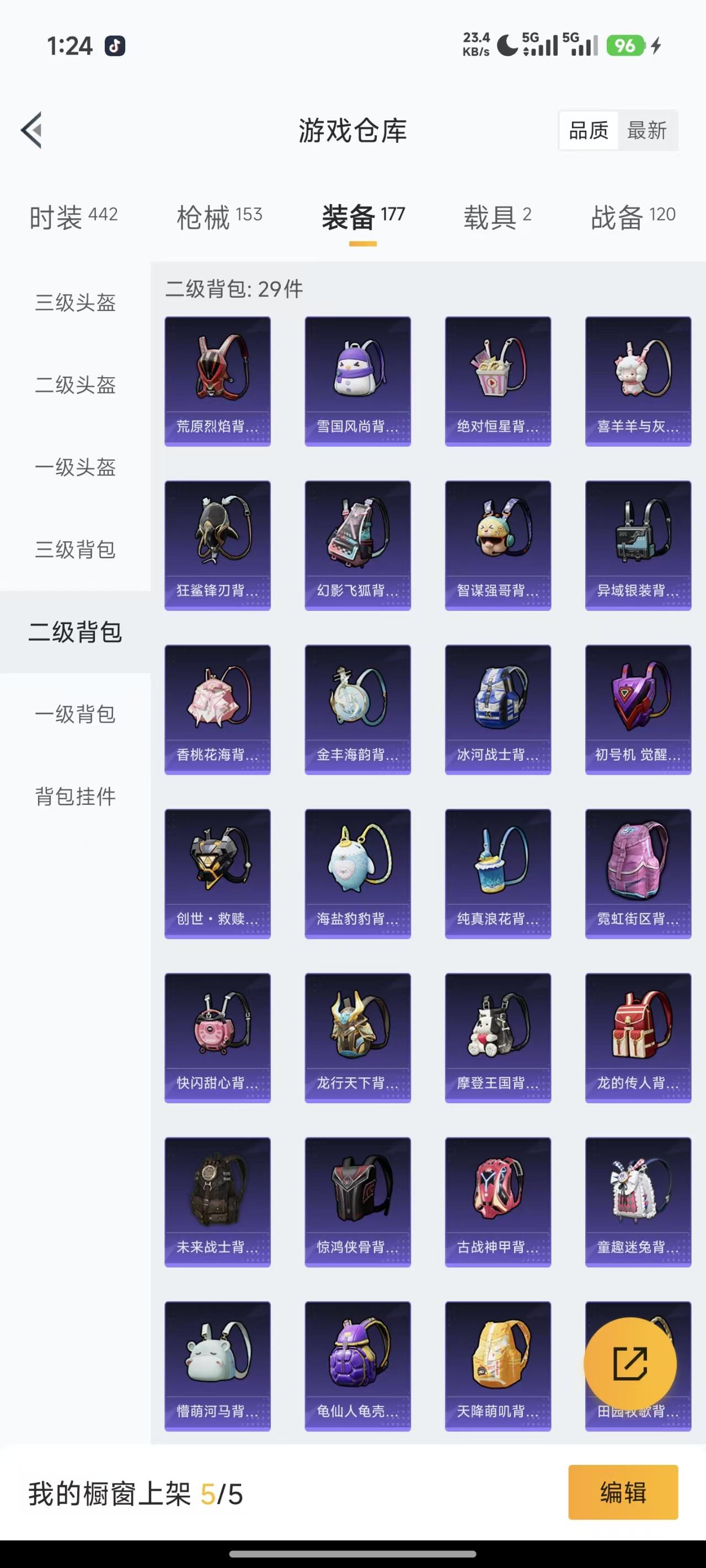Open the 龟仙人龟壳 backpack
Image resolution: width=706 pixels, height=1568 pixels.
click(357, 1365)
